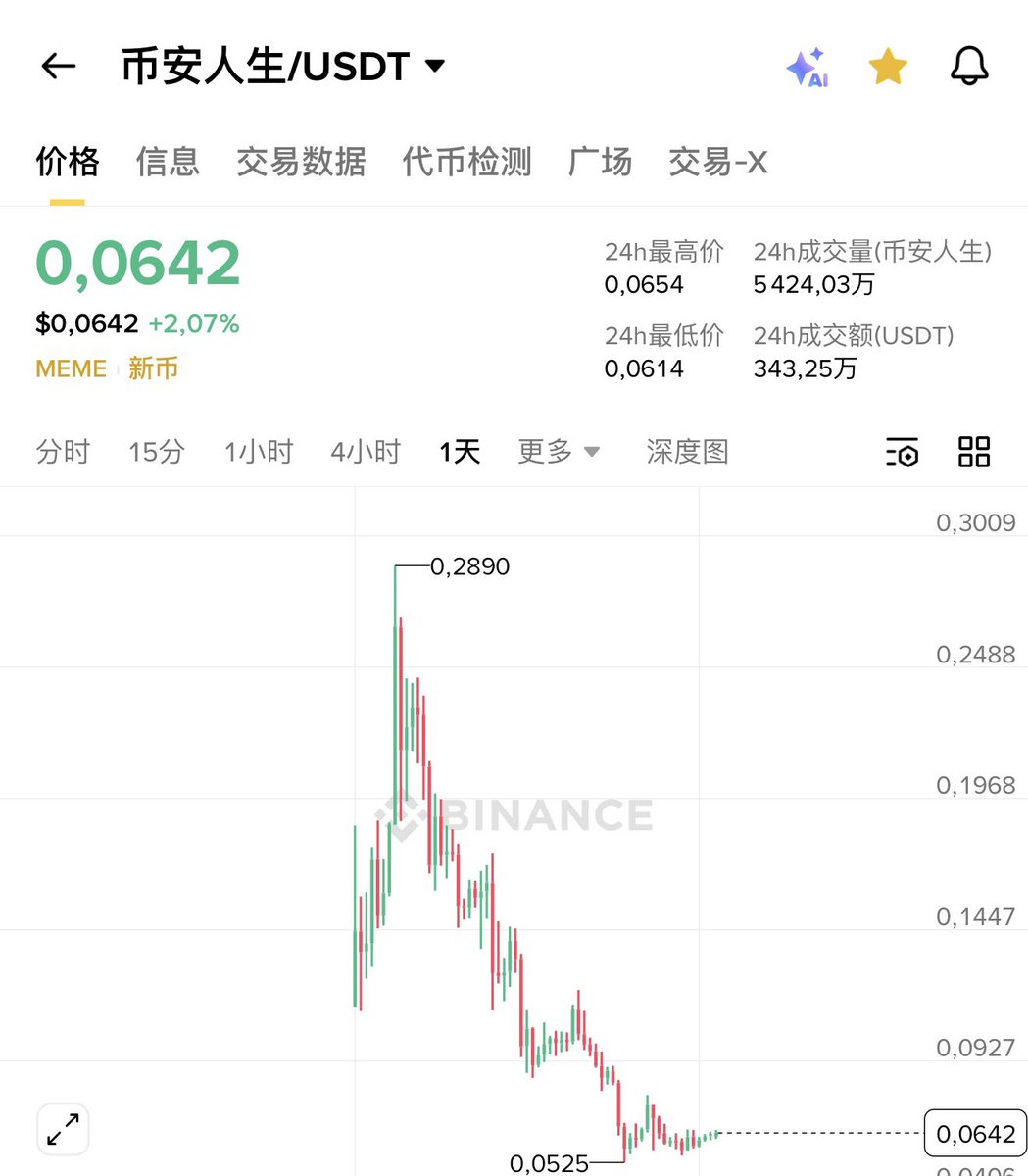
Task: Switch to the 交易数据 tab
Action: [x=301, y=162]
